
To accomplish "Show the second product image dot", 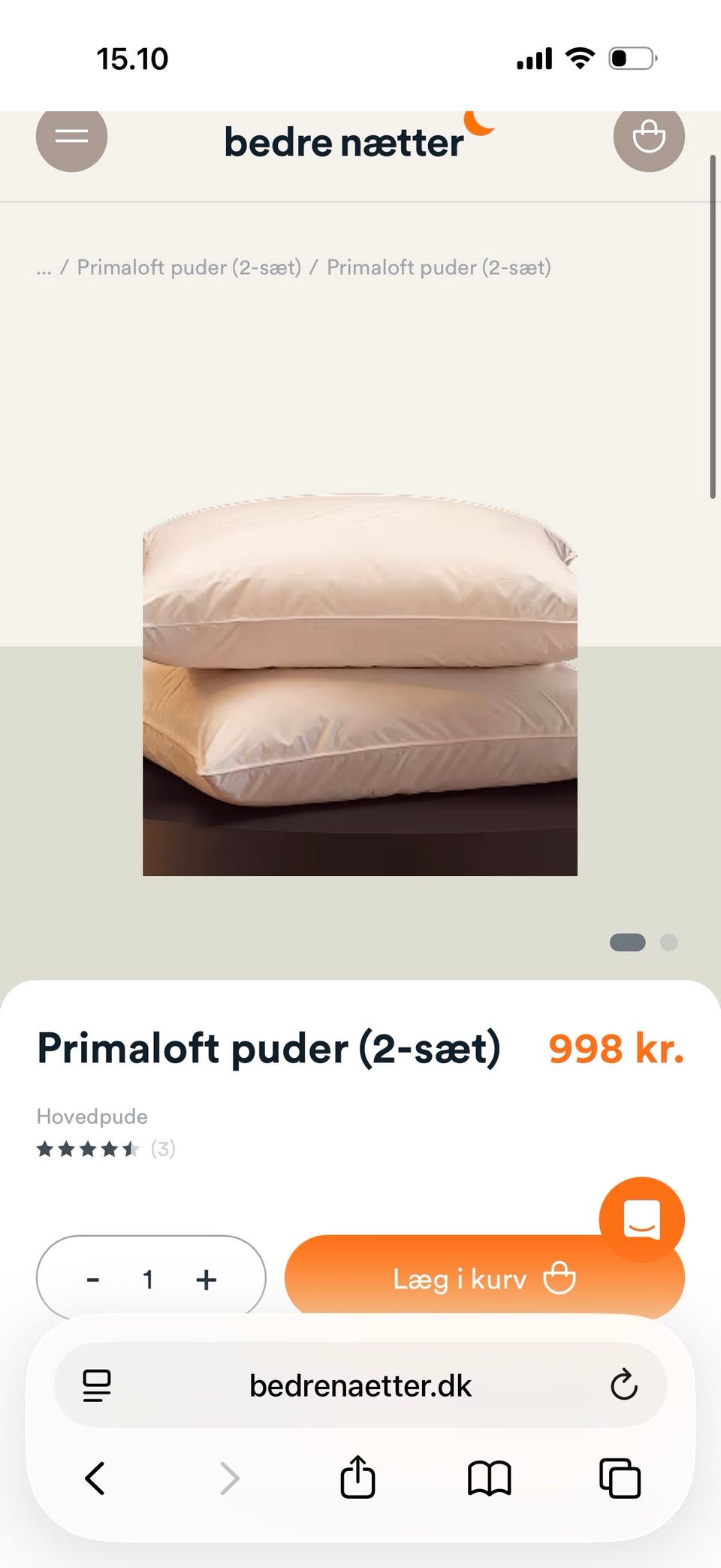I will point(668,942).
